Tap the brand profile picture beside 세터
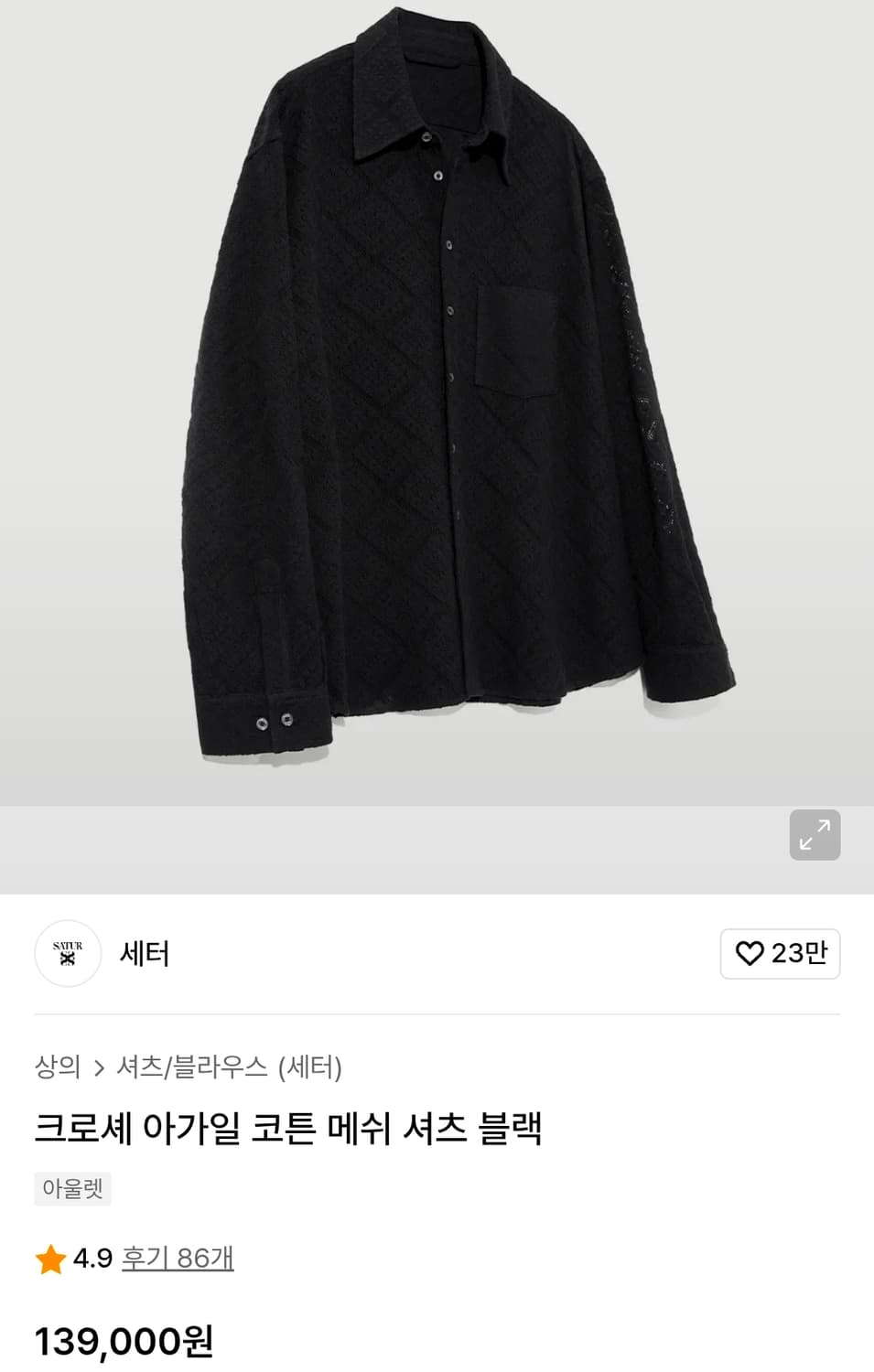This screenshot has height=1372, width=874. point(68,954)
